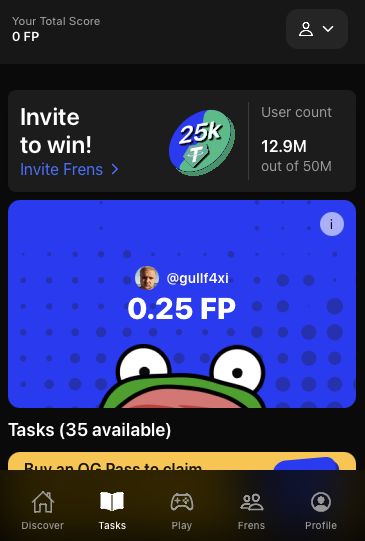Switch to the Profile tab

321,510
